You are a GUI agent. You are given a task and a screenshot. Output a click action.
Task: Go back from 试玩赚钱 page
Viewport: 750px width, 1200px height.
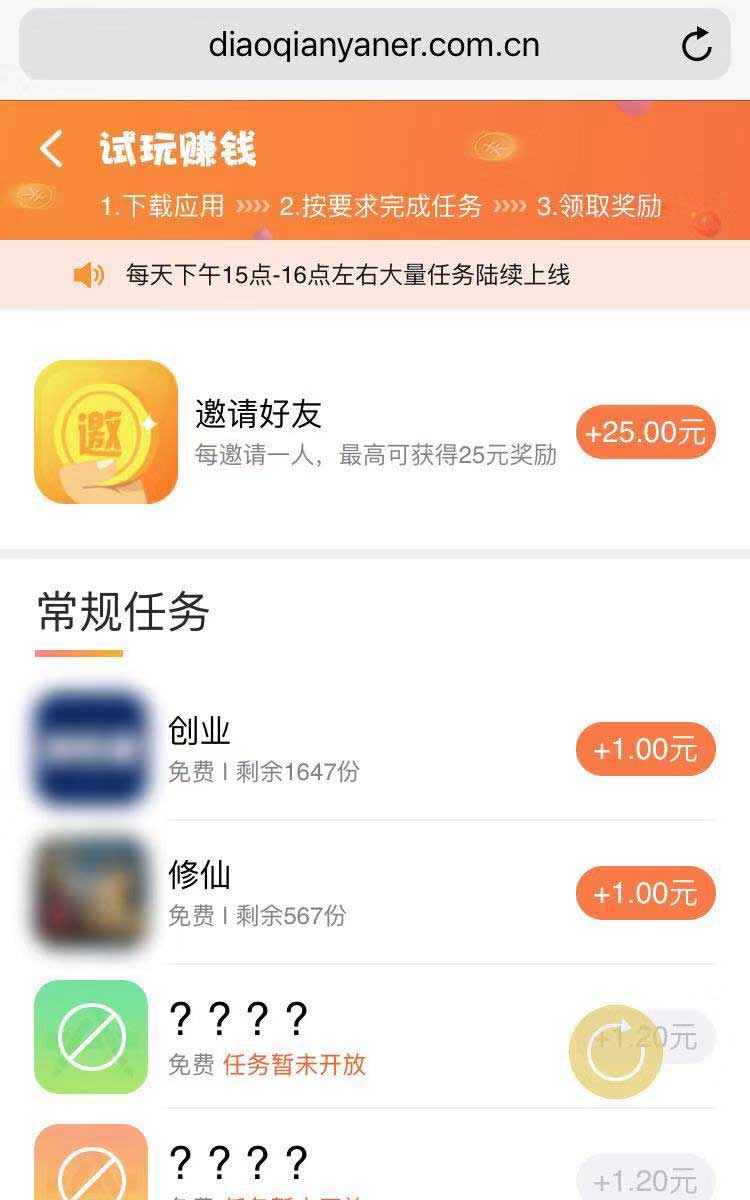52,150
